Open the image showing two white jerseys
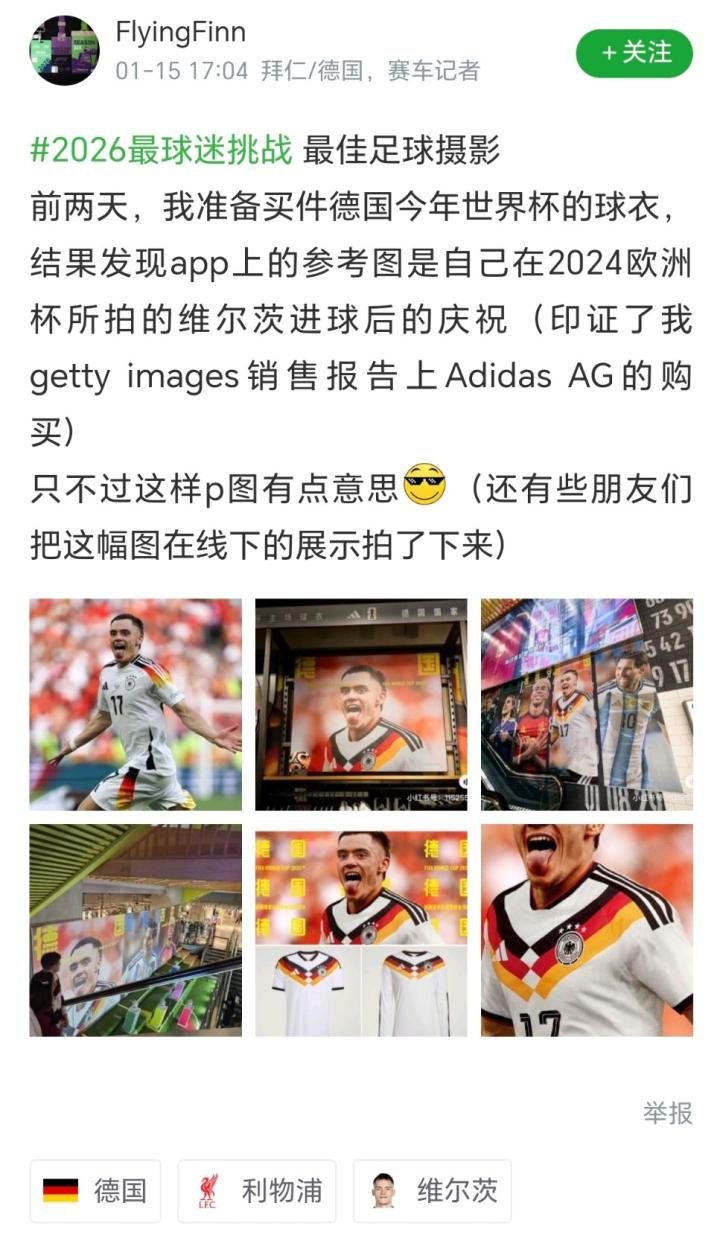The height and width of the screenshot is (1238, 720). click(360, 930)
